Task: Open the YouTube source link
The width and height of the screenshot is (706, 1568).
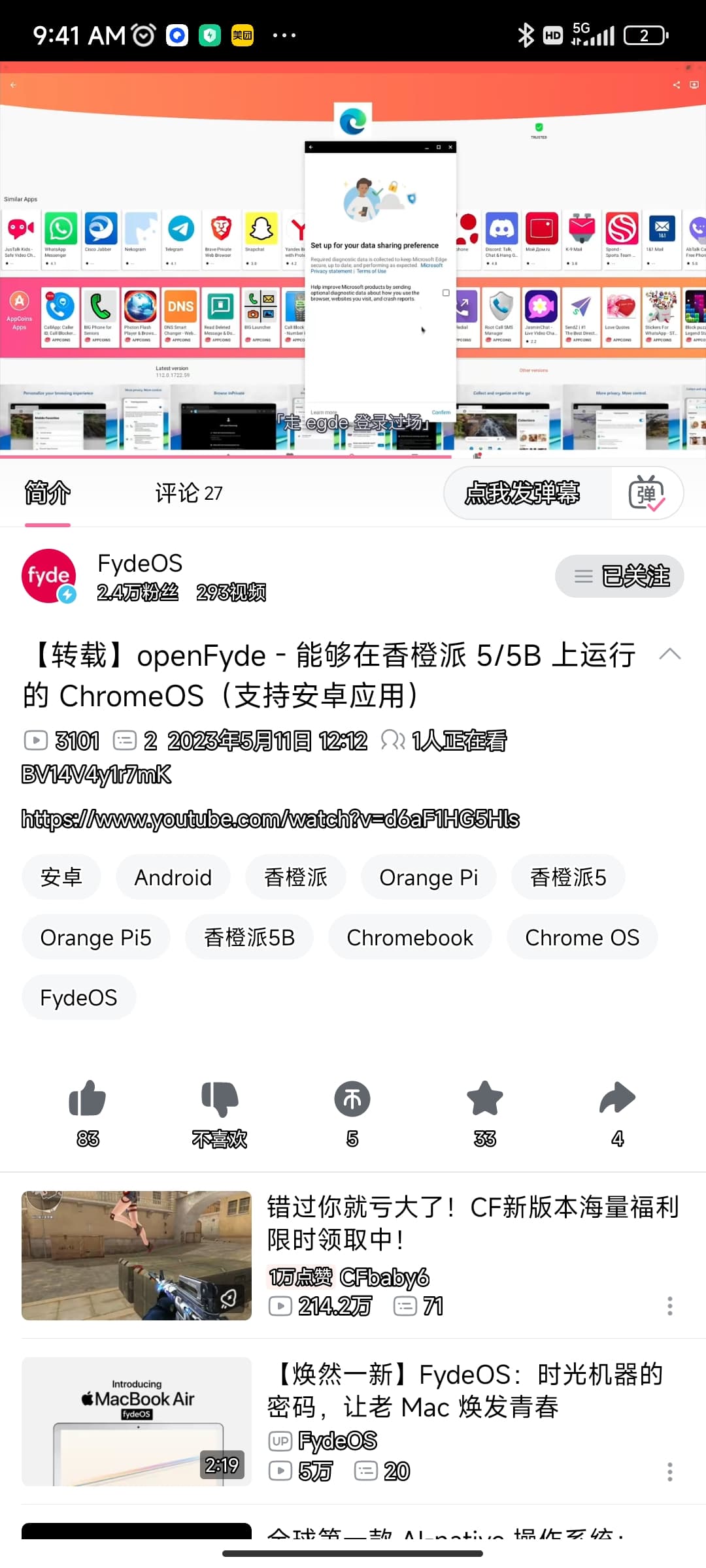Action: [x=270, y=819]
